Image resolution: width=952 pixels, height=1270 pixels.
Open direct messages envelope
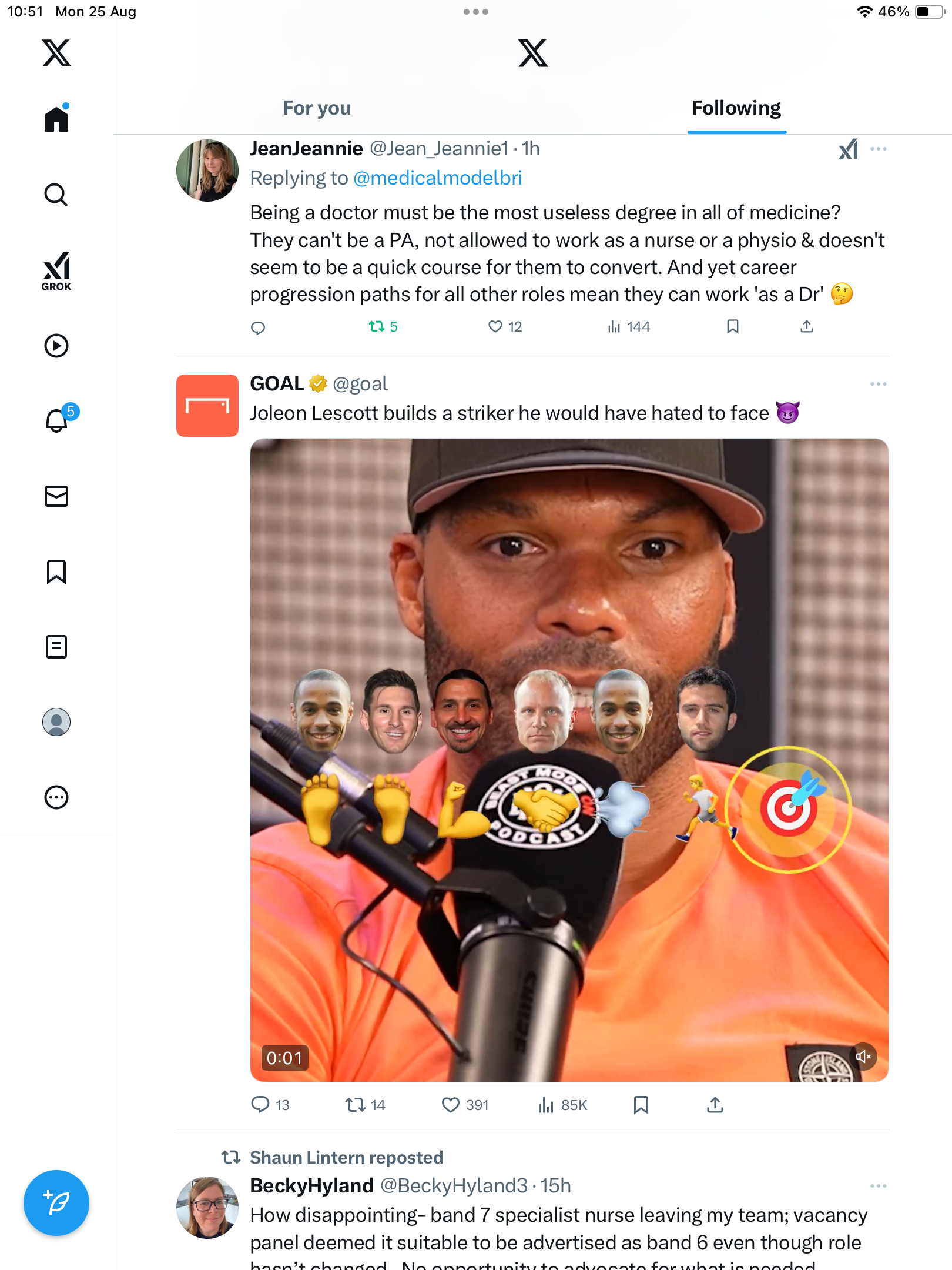tap(56, 496)
